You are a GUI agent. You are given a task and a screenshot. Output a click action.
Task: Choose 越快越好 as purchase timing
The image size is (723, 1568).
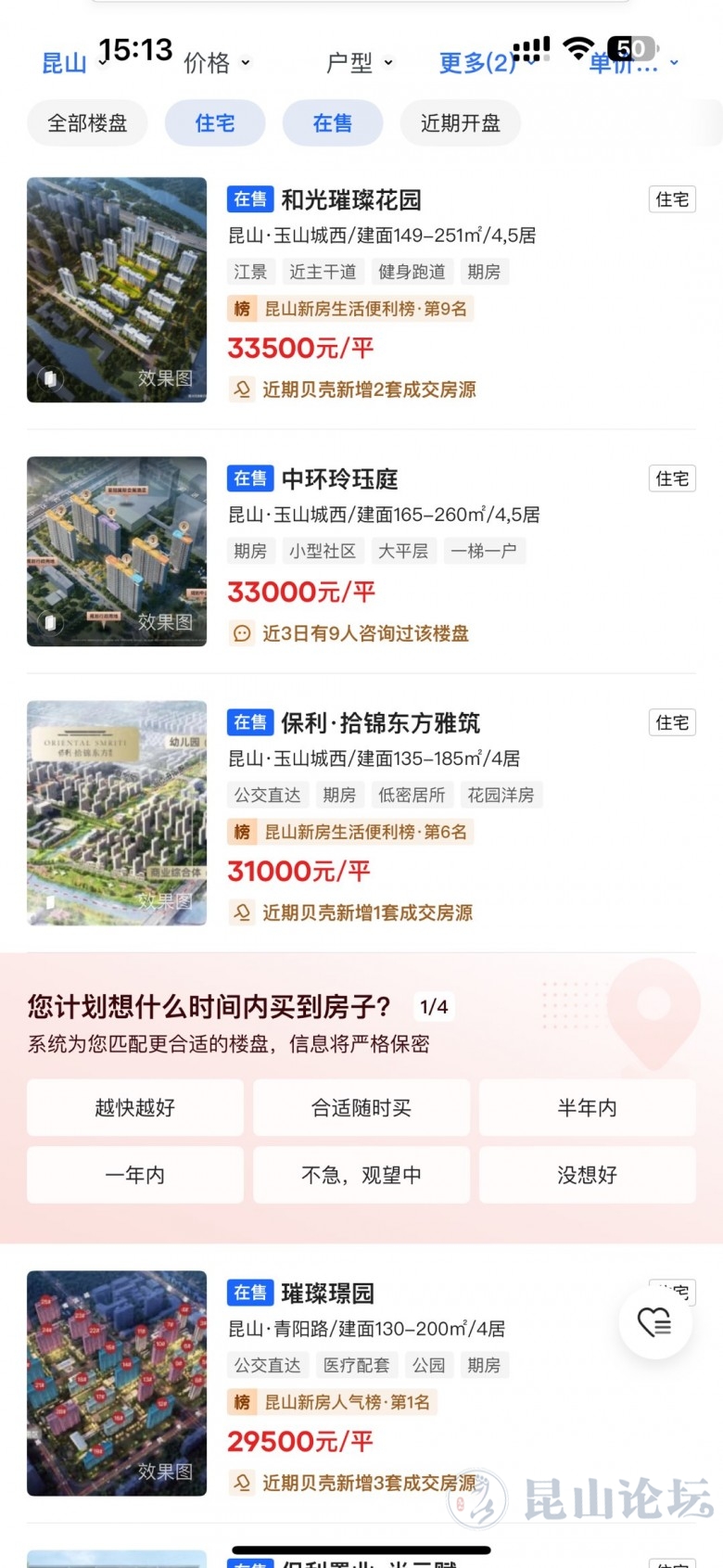[x=135, y=1107]
